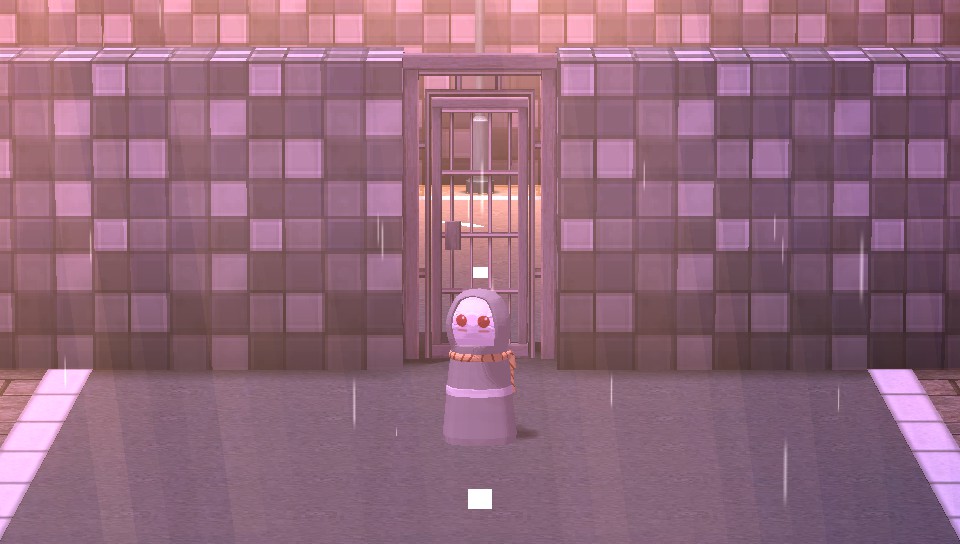Viewport: 960px width, 544px height.
Task: Tap the white square marker on the barred door
Action: coord(480,272)
